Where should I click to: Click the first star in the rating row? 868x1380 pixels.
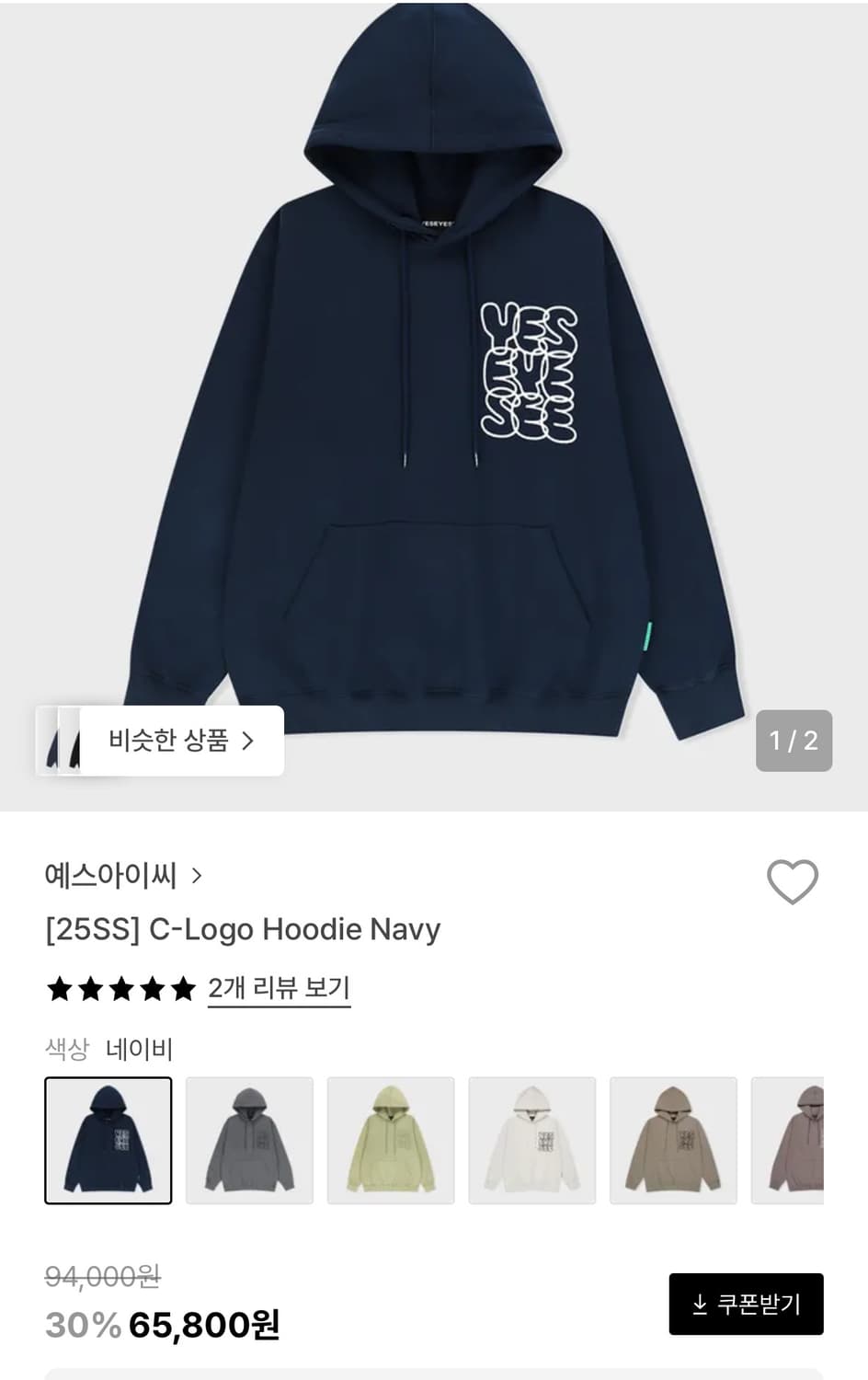pyautogui.click(x=58, y=987)
